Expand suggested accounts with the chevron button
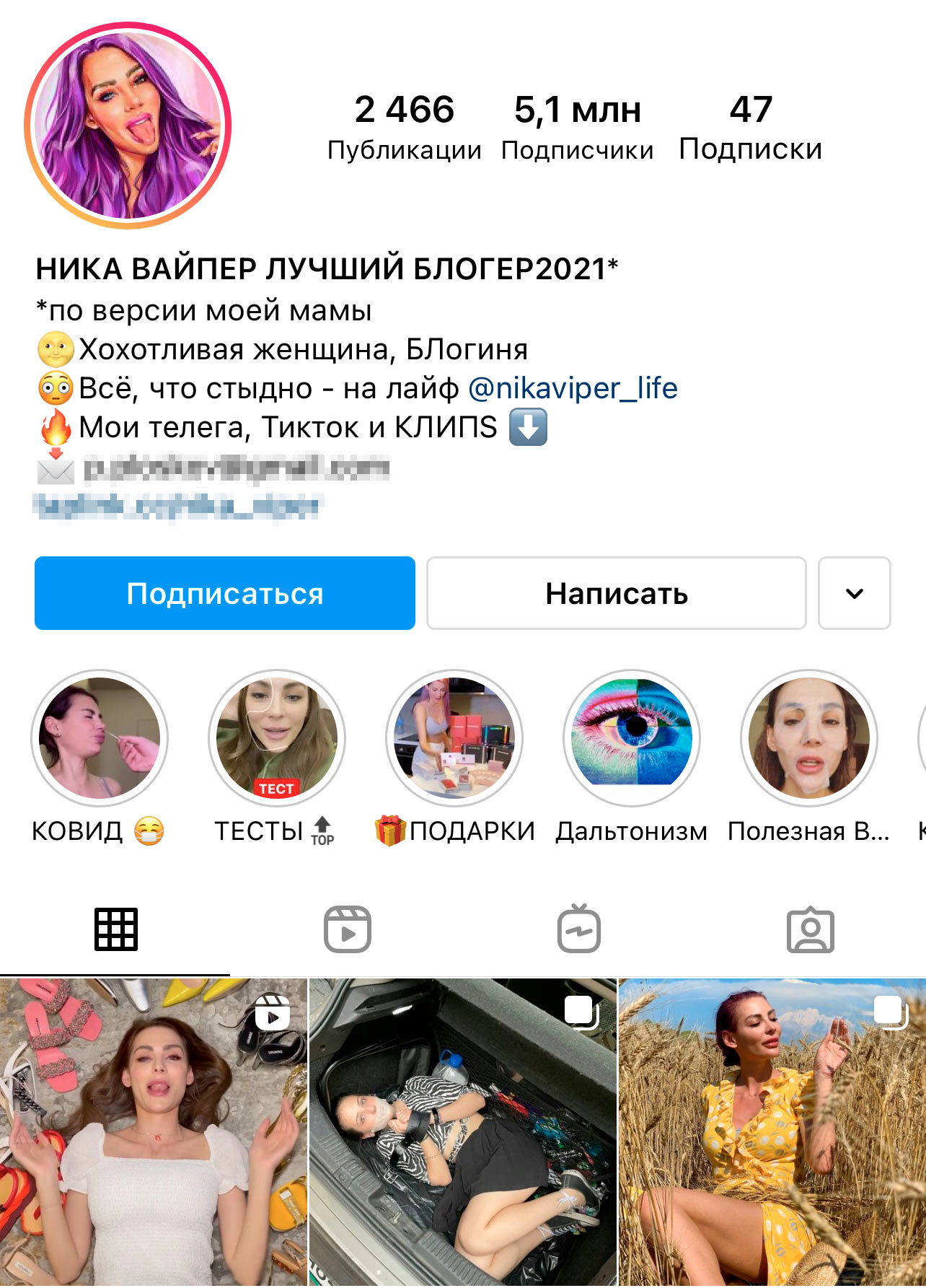This screenshot has height=1288, width=926. tap(854, 593)
